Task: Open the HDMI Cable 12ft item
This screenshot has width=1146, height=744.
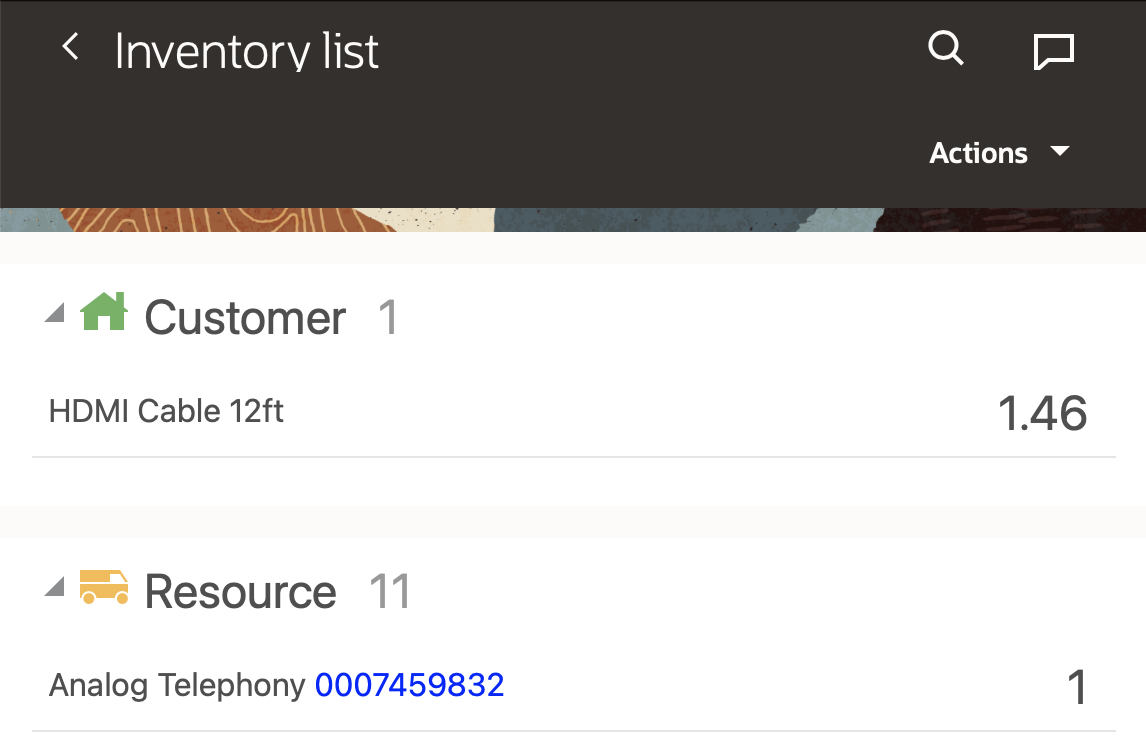Action: click(166, 411)
